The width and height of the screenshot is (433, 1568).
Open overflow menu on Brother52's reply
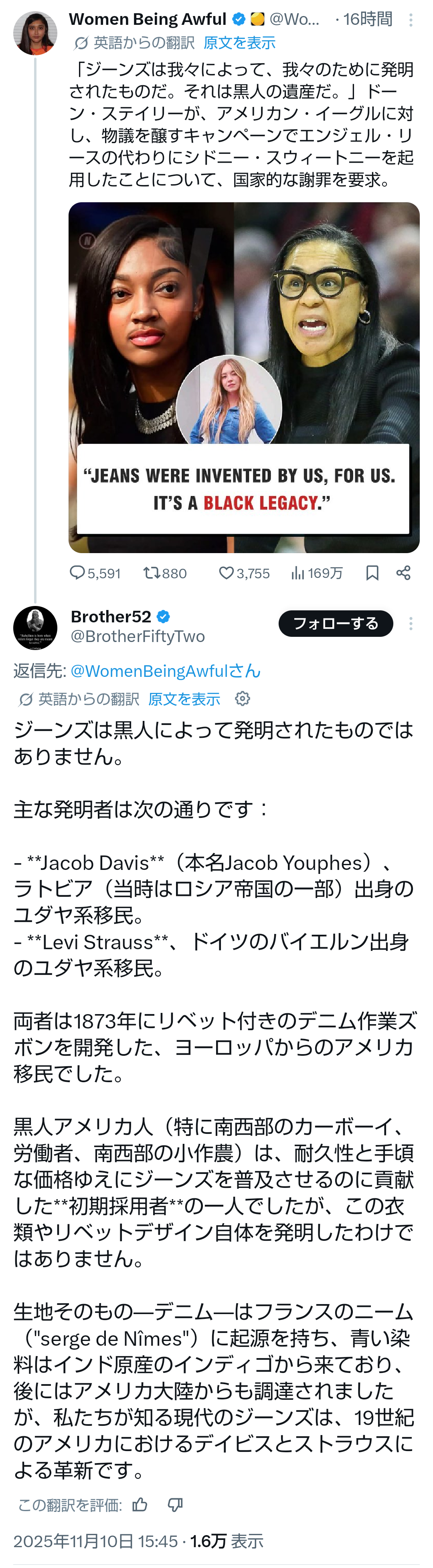click(x=411, y=623)
